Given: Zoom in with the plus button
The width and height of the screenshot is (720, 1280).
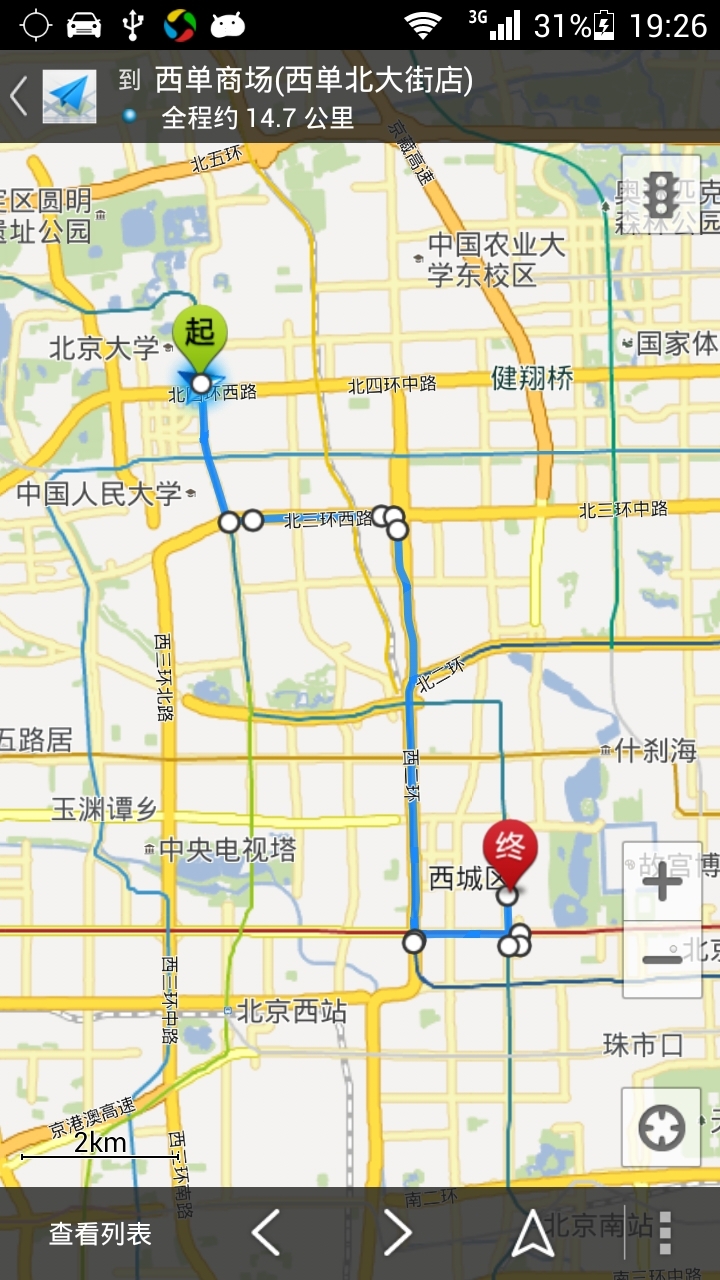Looking at the screenshot, I should click(661, 881).
